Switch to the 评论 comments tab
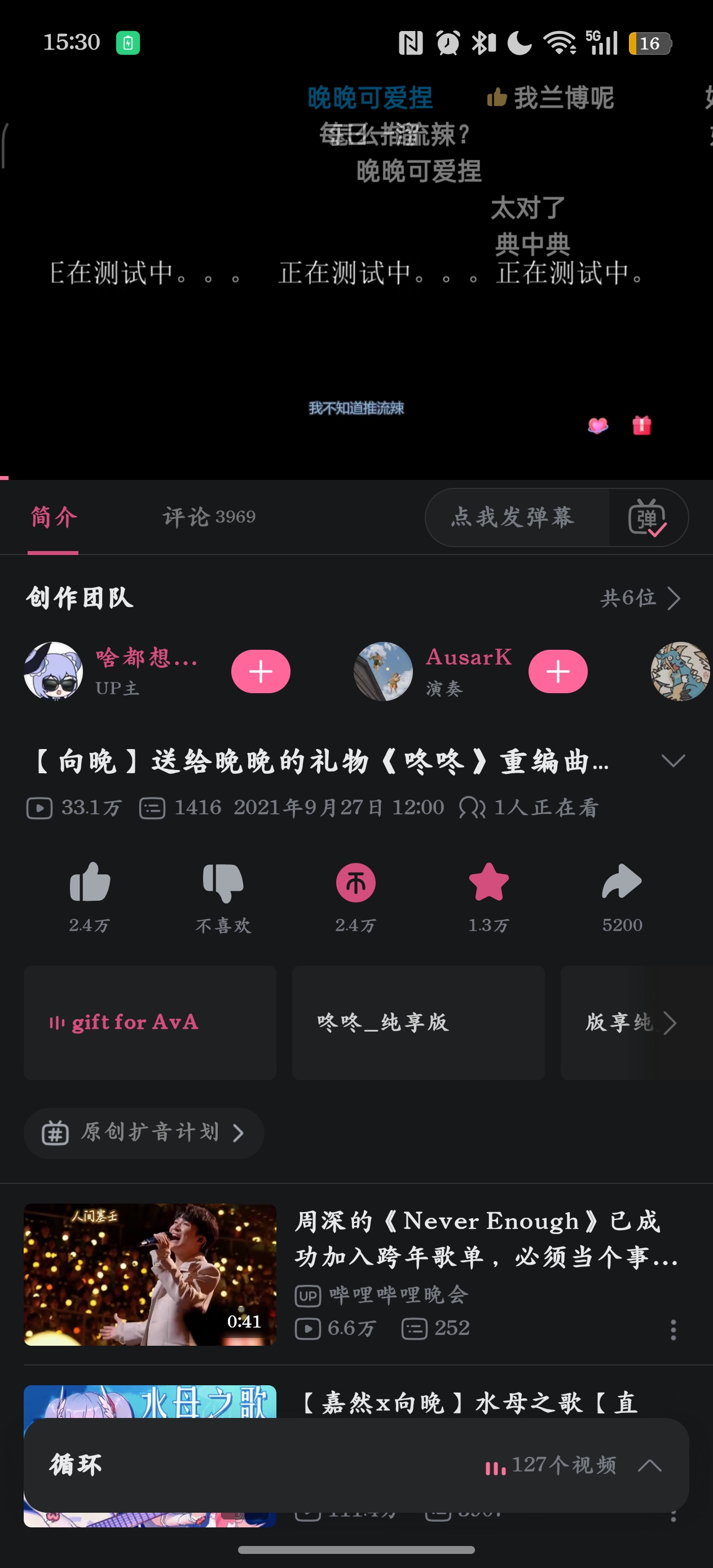Screen dimensions: 713x1568 tap(208, 517)
